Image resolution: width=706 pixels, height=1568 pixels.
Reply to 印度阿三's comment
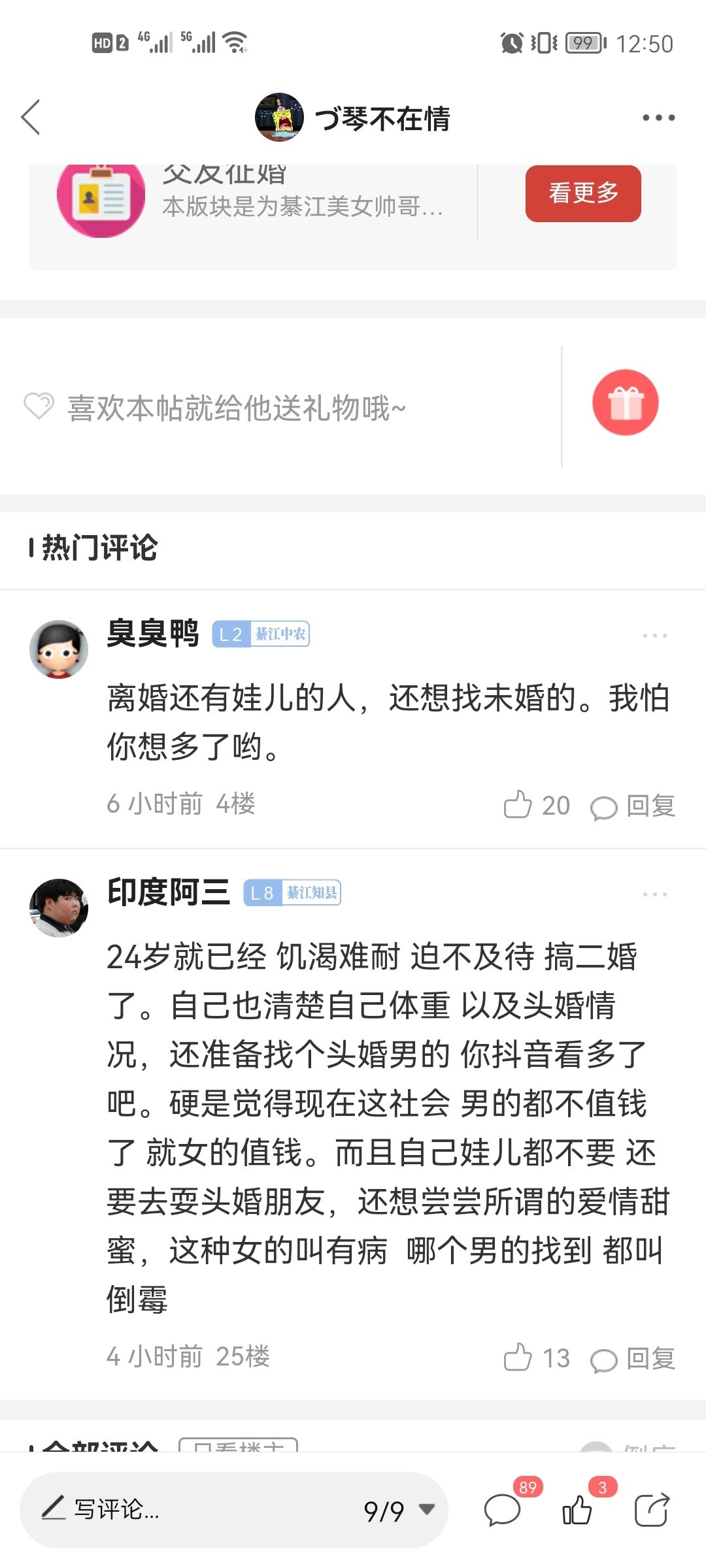[633, 1359]
